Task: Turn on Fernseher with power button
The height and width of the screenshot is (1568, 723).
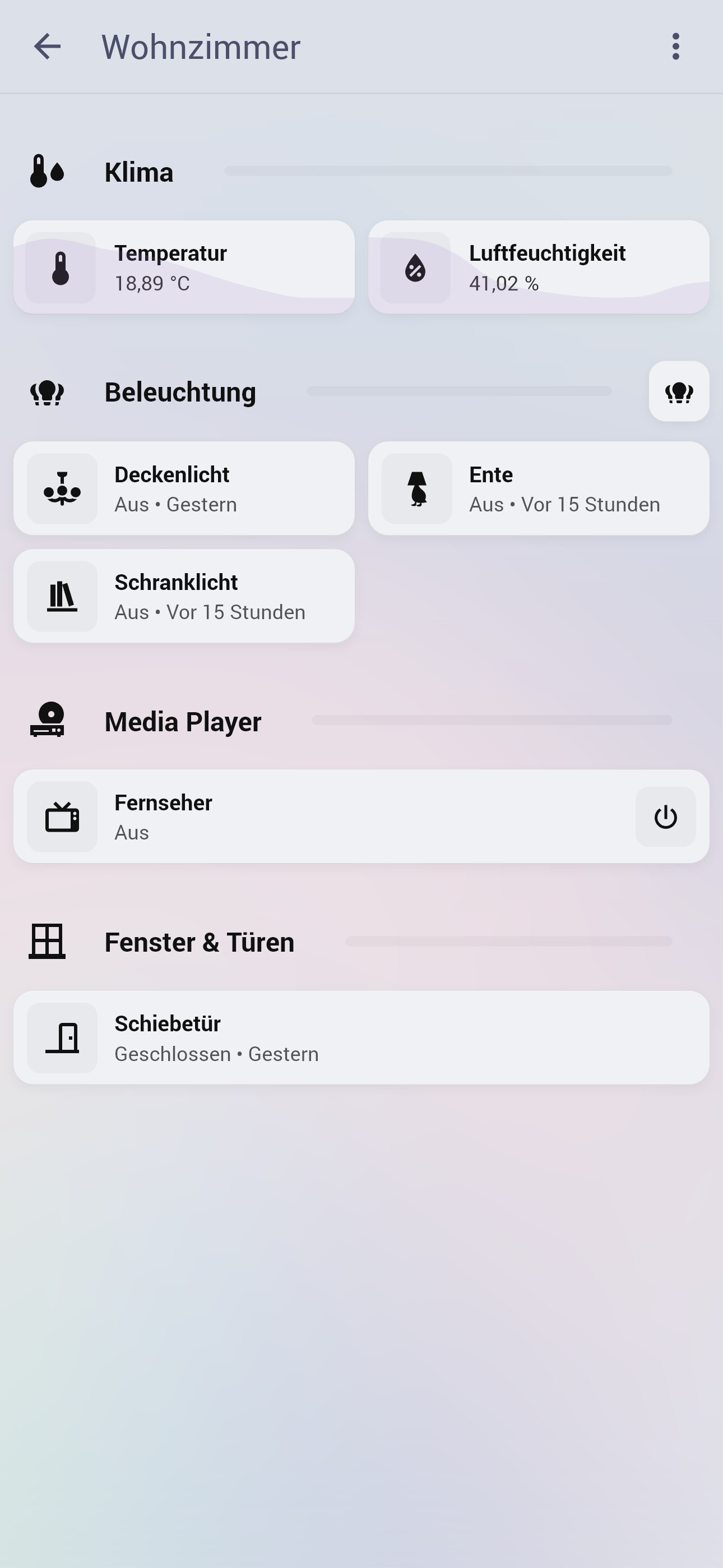Action: 666,817
